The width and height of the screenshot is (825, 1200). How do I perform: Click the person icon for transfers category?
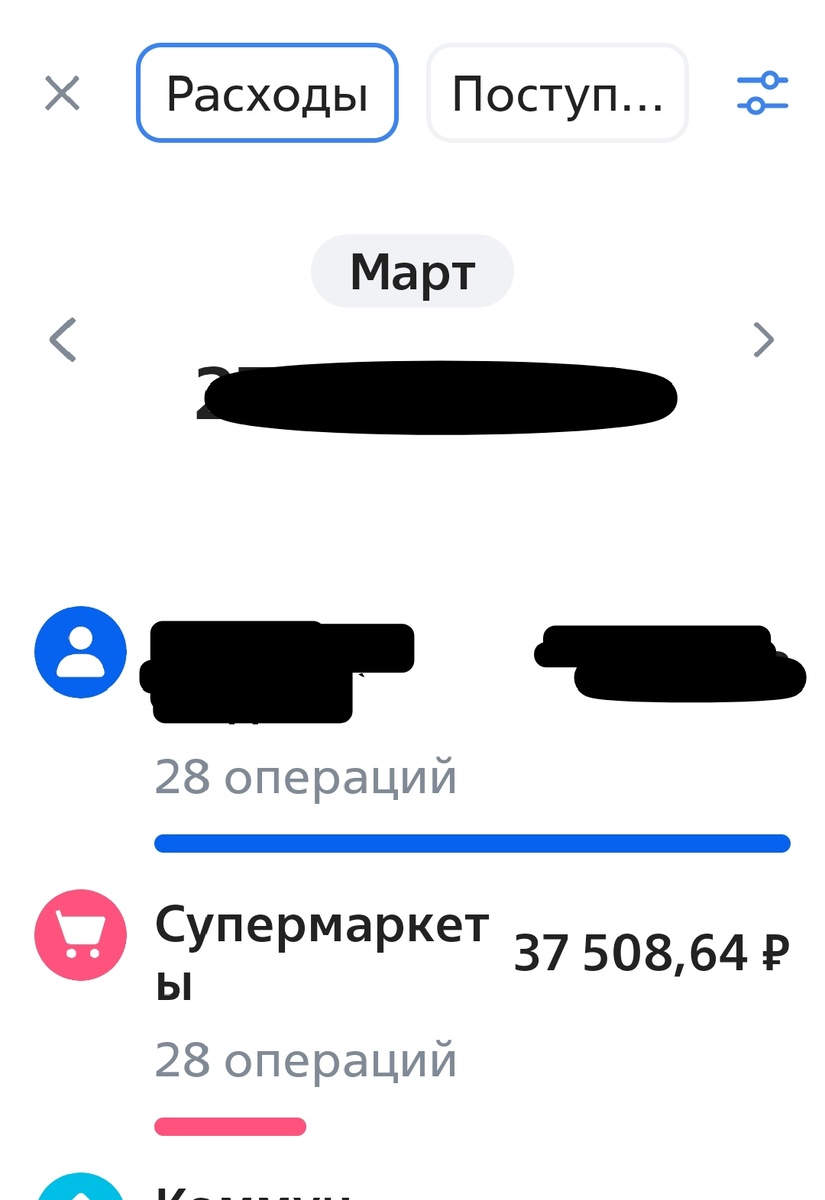[x=80, y=652]
